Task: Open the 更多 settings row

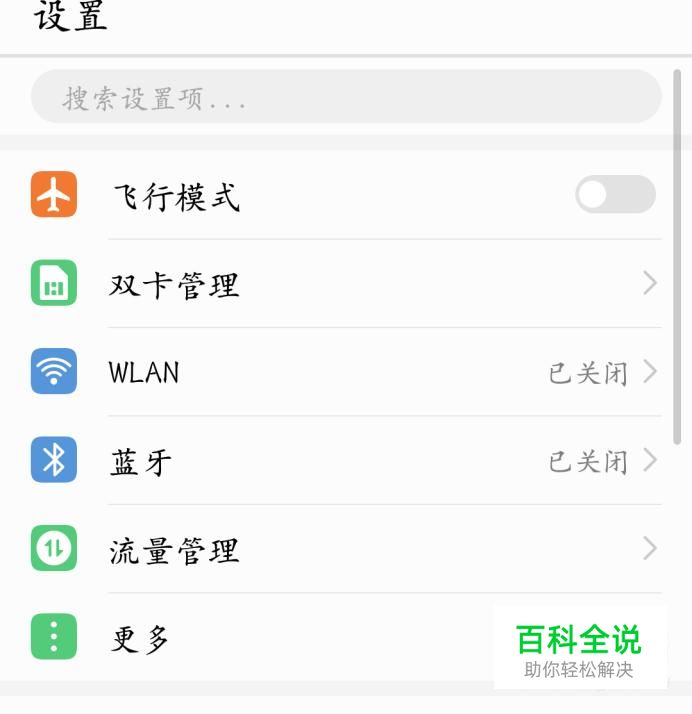Action: tap(300, 638)
